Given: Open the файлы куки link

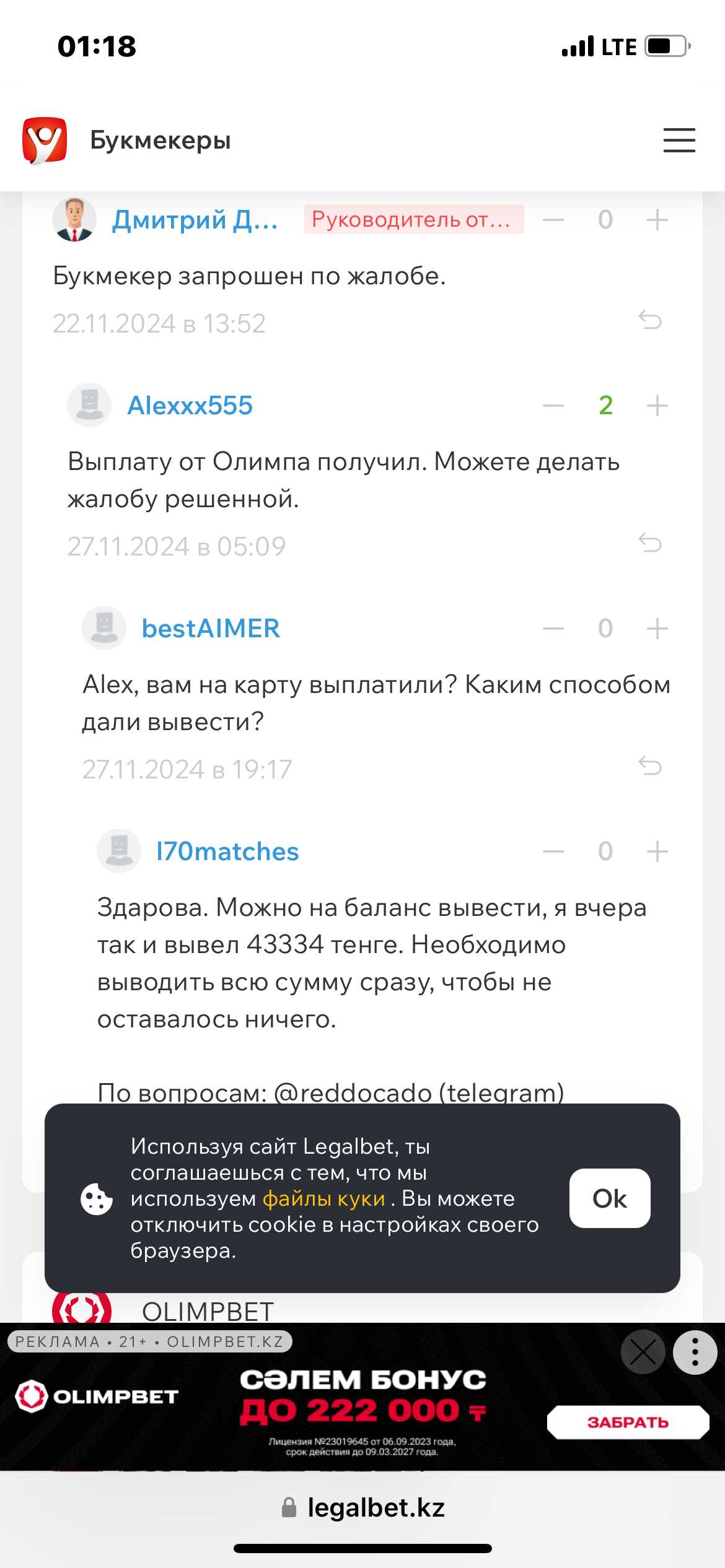Looking at the screenshot, I should [323, 1199].
